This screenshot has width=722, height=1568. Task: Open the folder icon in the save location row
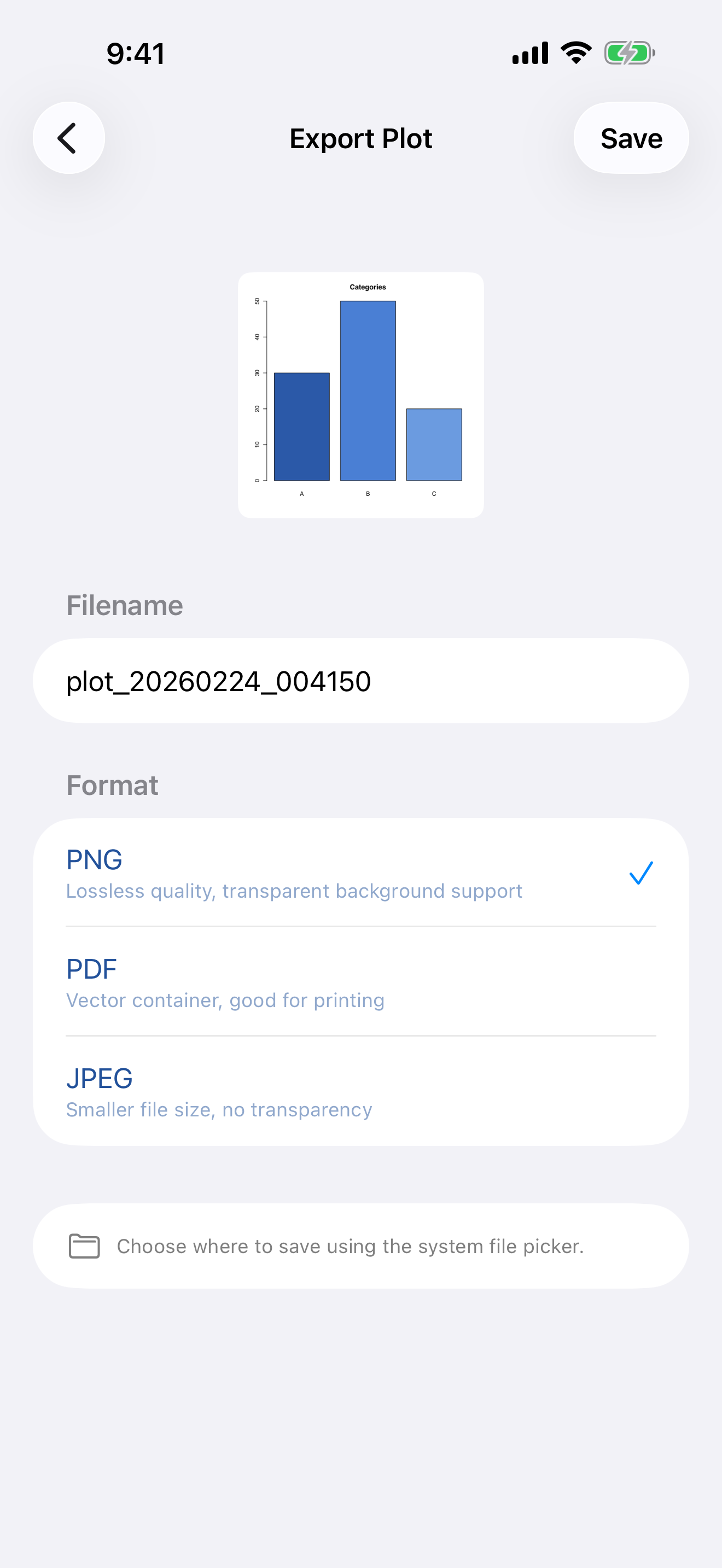[85, 1246]
